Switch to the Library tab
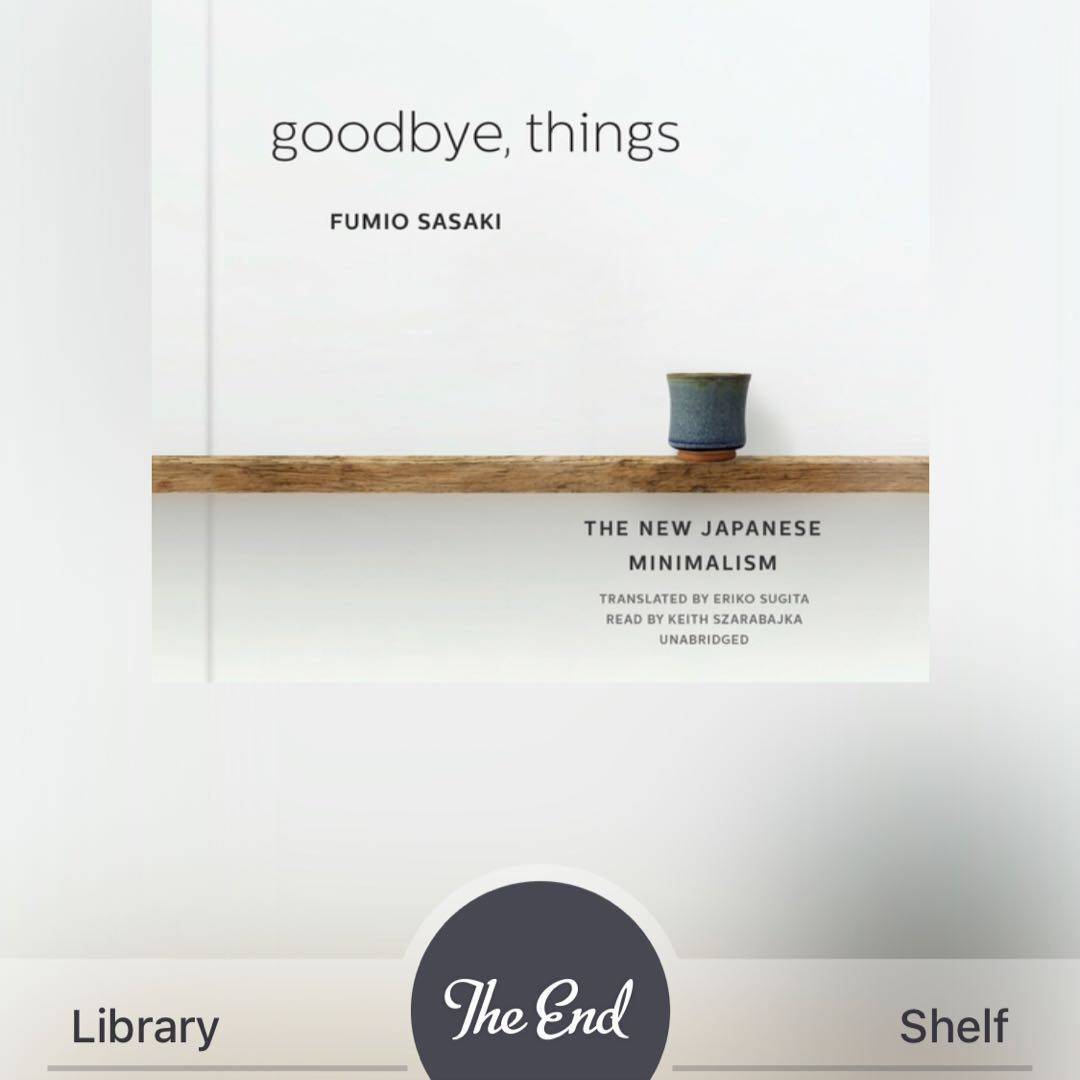Screen dimensions: 1080x1080 (145, 1027)
